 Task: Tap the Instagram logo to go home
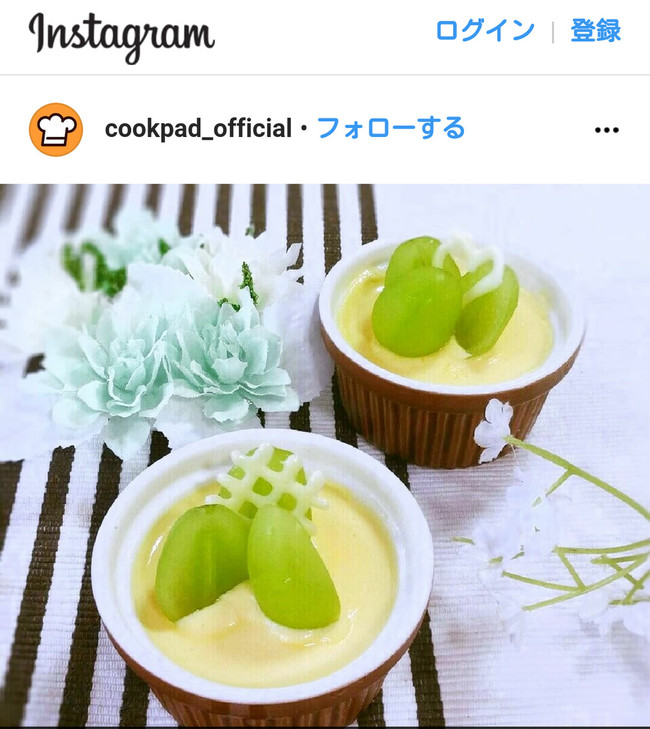[121, 37]
